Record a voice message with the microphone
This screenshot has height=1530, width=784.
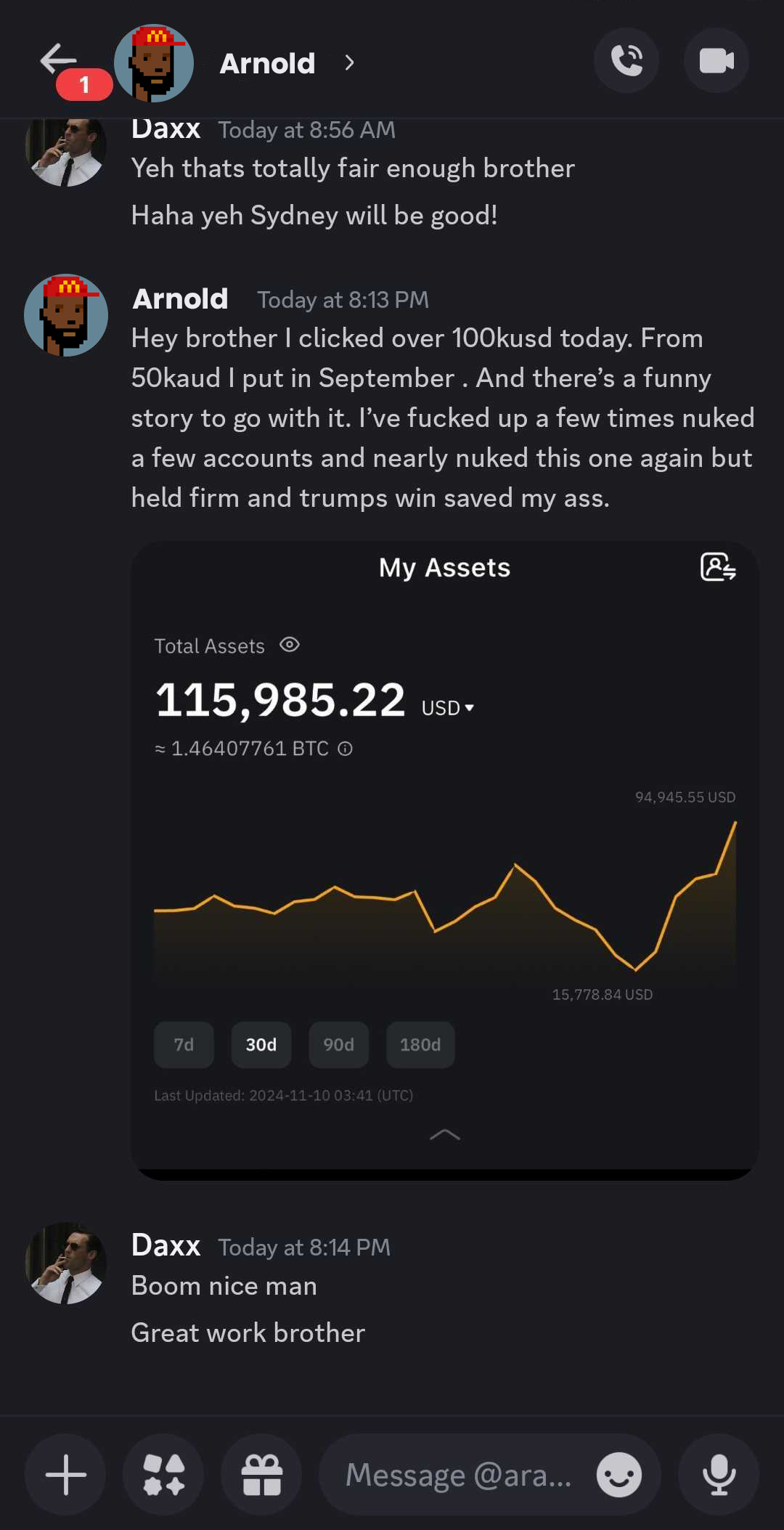click(x=719, y=1474)
